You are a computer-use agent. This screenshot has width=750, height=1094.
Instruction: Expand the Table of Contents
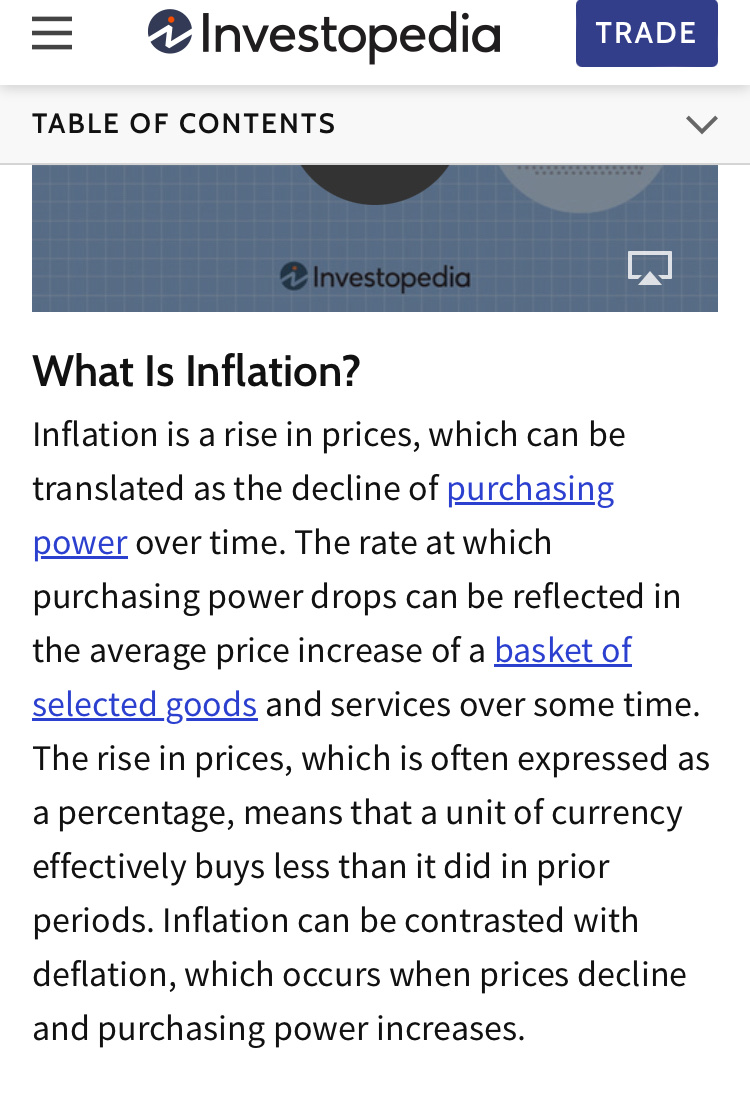[x=702, y=124]
